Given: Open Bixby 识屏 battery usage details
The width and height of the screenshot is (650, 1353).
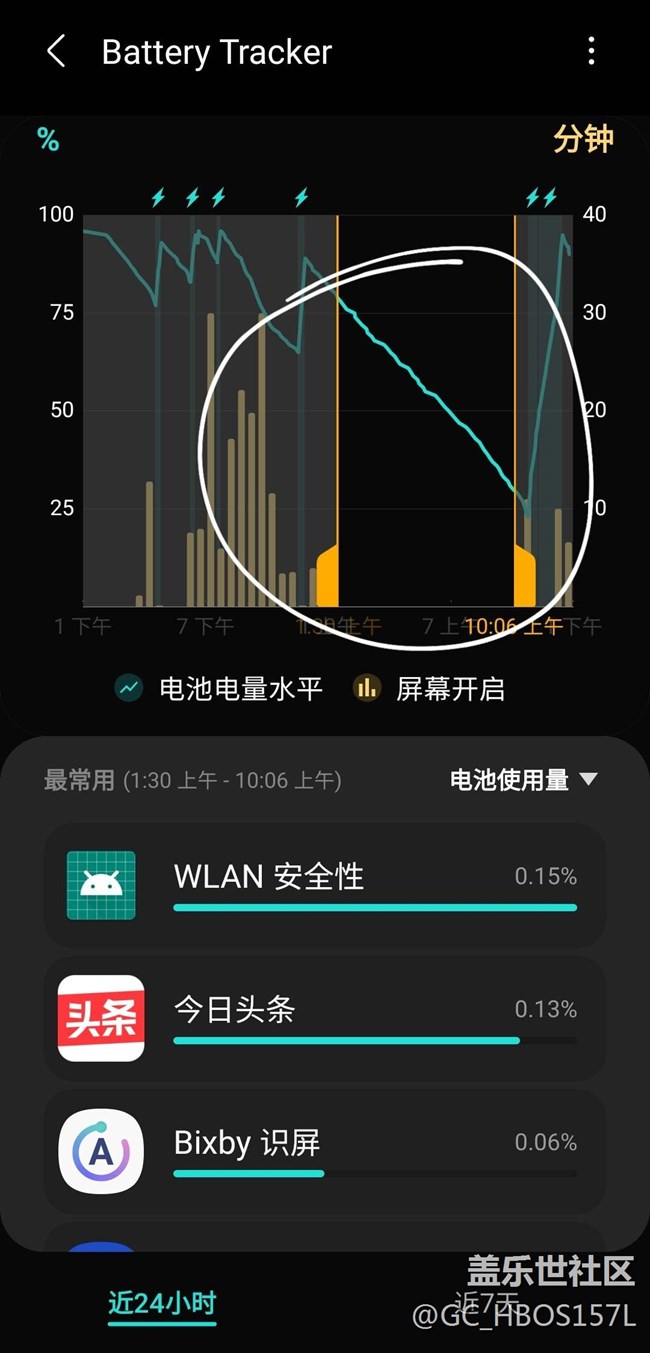Looking at the screenshot, I should pos(325,1151).
